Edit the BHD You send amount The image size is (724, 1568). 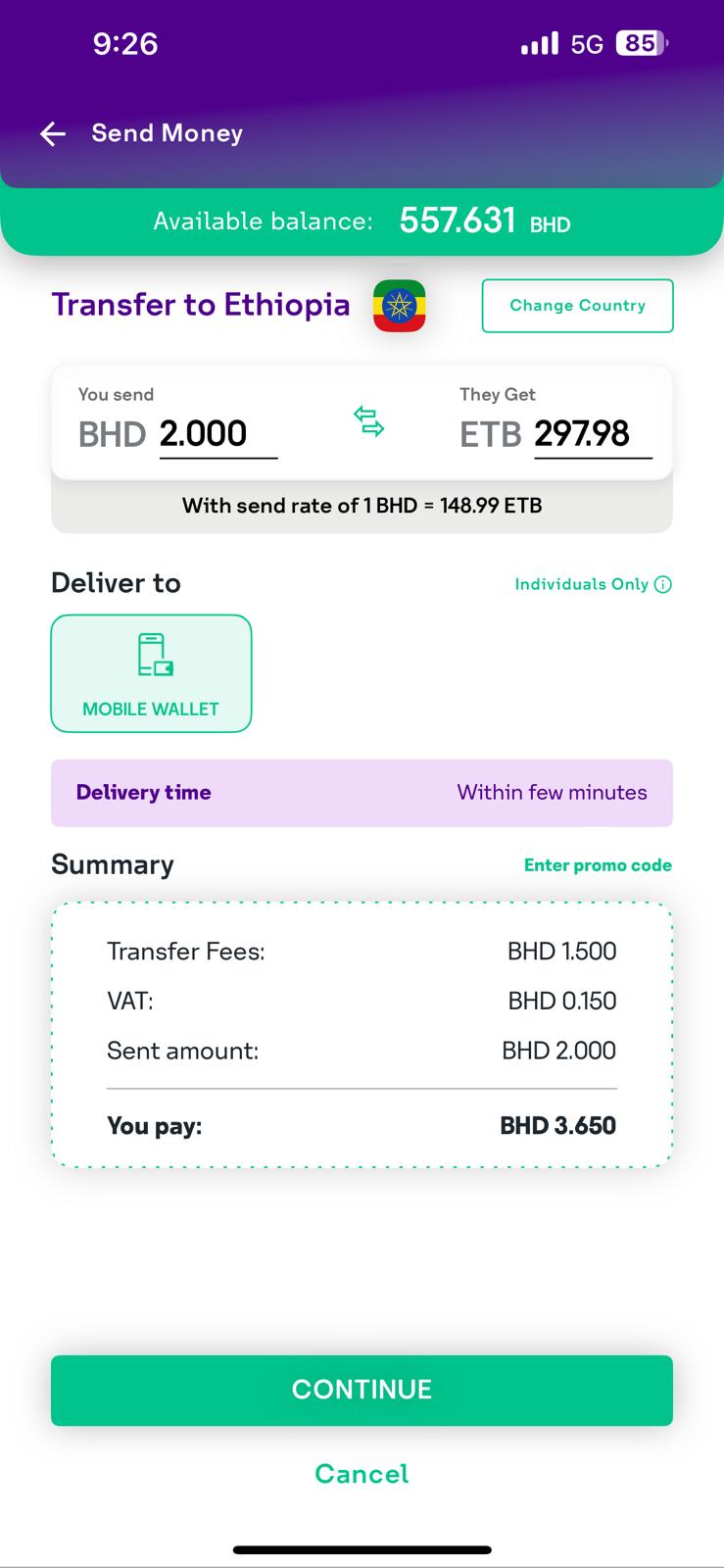217,434
